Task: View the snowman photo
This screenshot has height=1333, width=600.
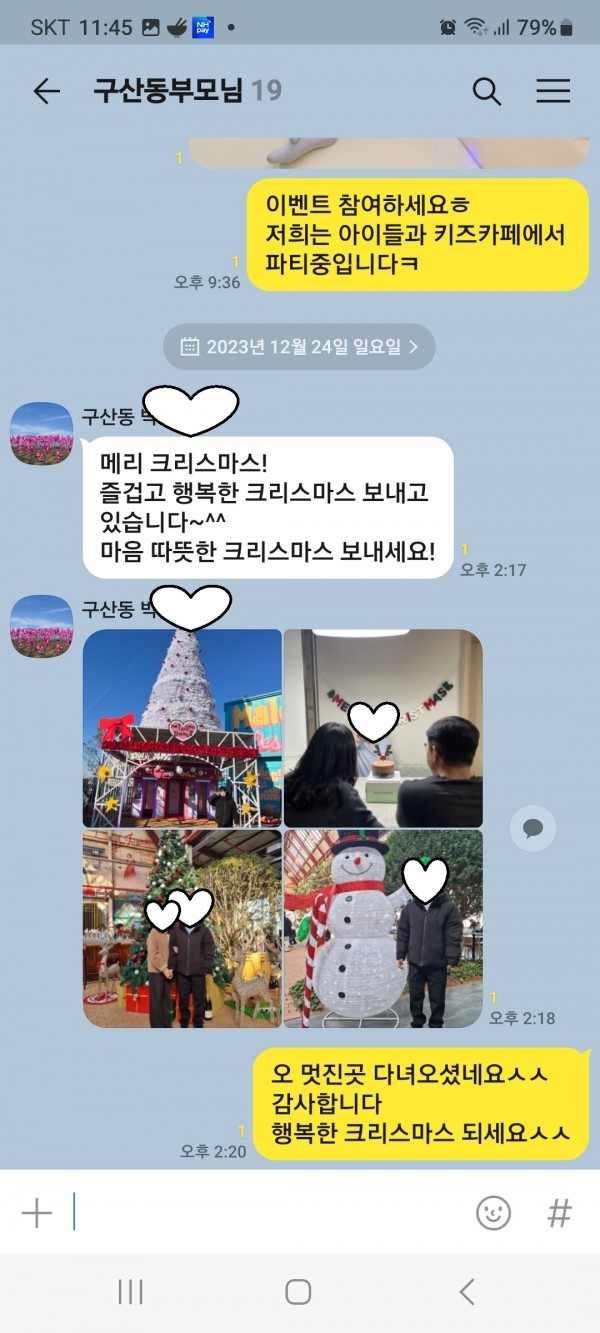Action: point(383,928)
